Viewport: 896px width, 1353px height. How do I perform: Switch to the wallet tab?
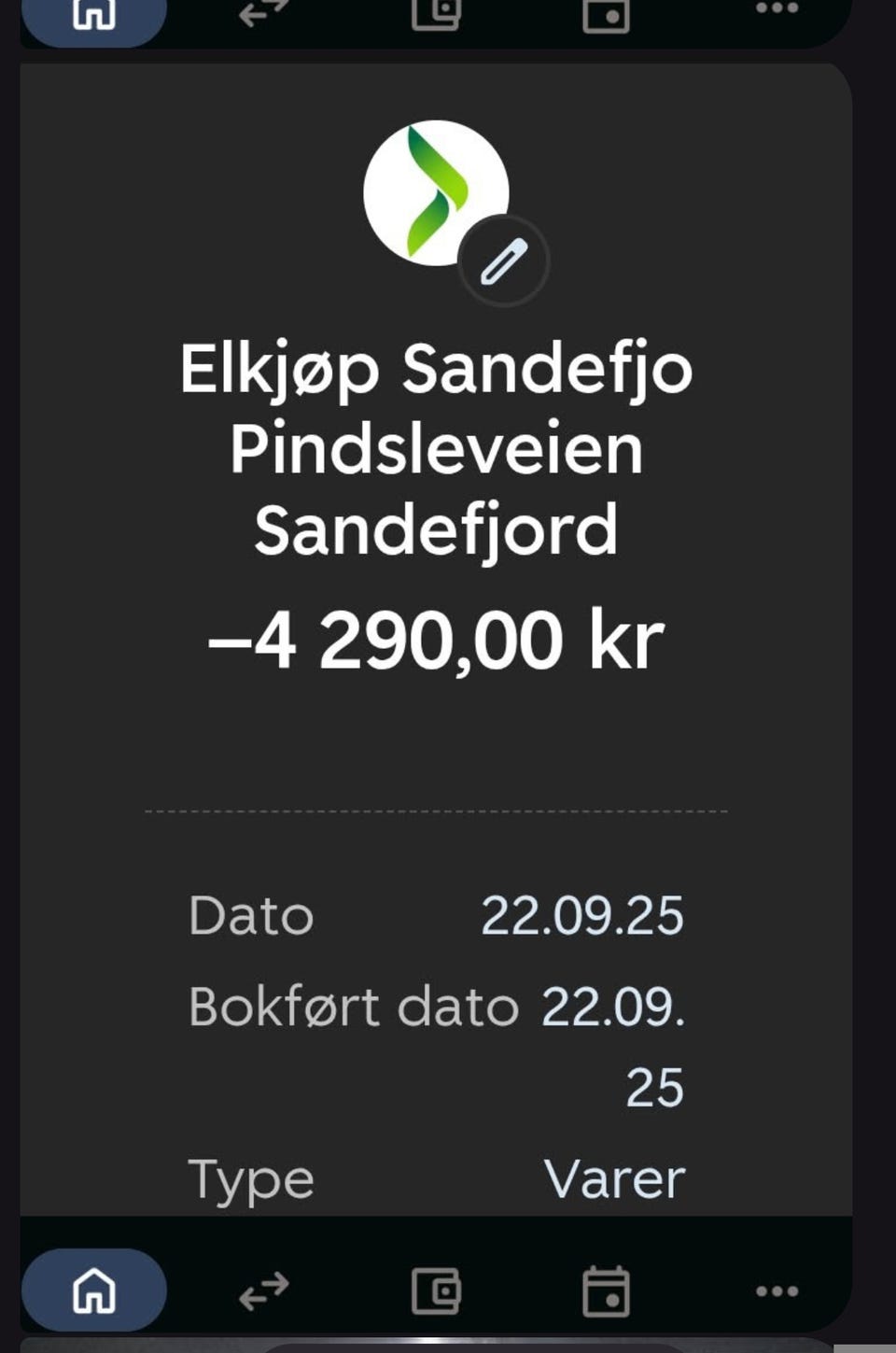point(436,1291)
